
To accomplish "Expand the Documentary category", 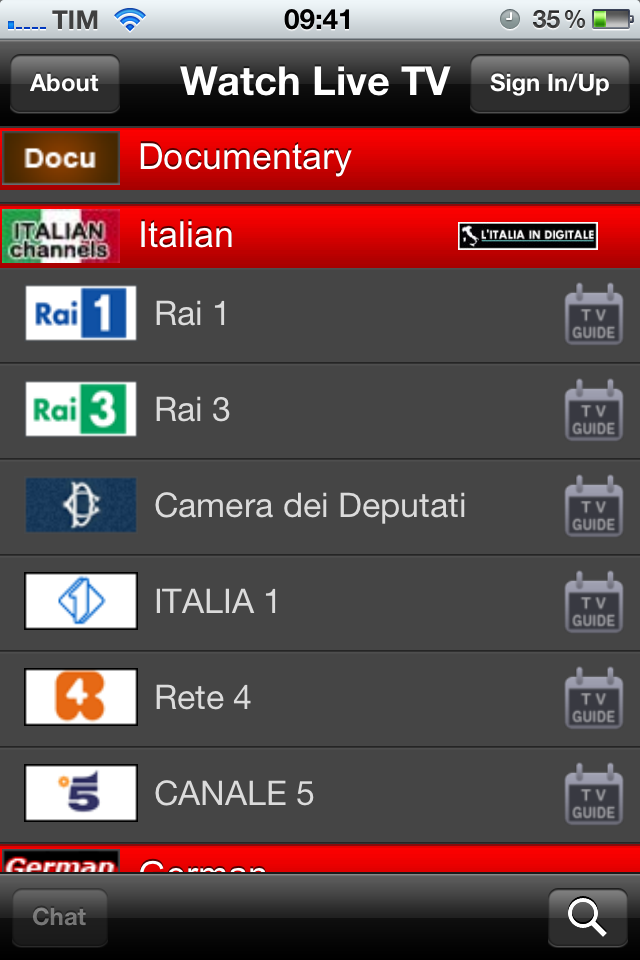I will [320, 158].
